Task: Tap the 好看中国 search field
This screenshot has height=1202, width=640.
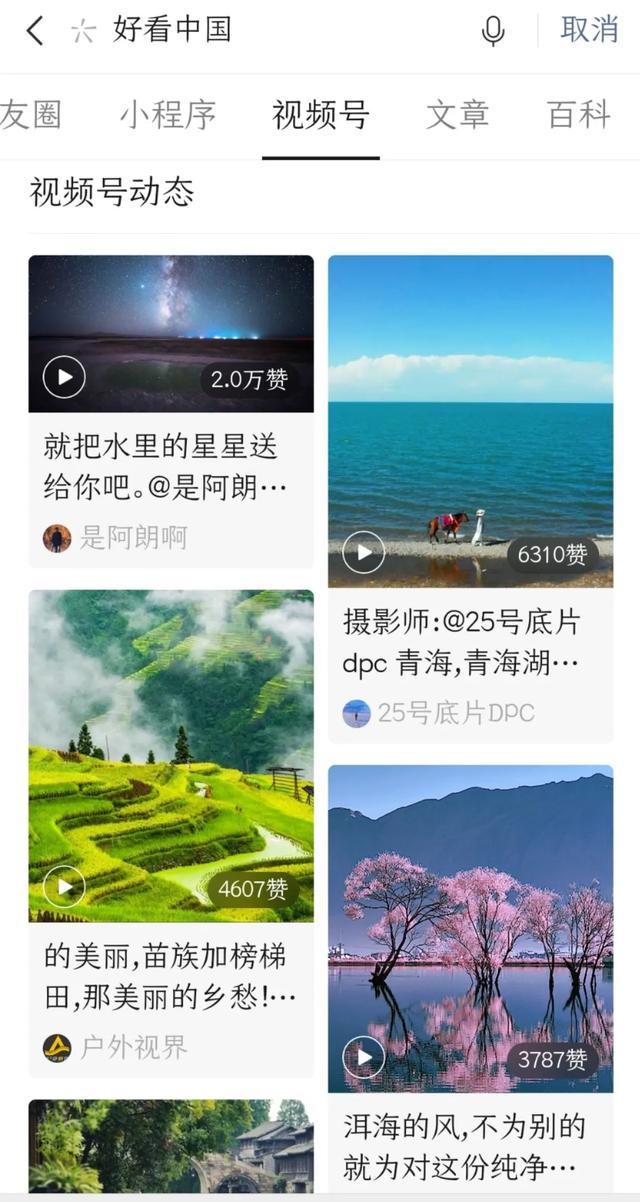Action: 280,30
